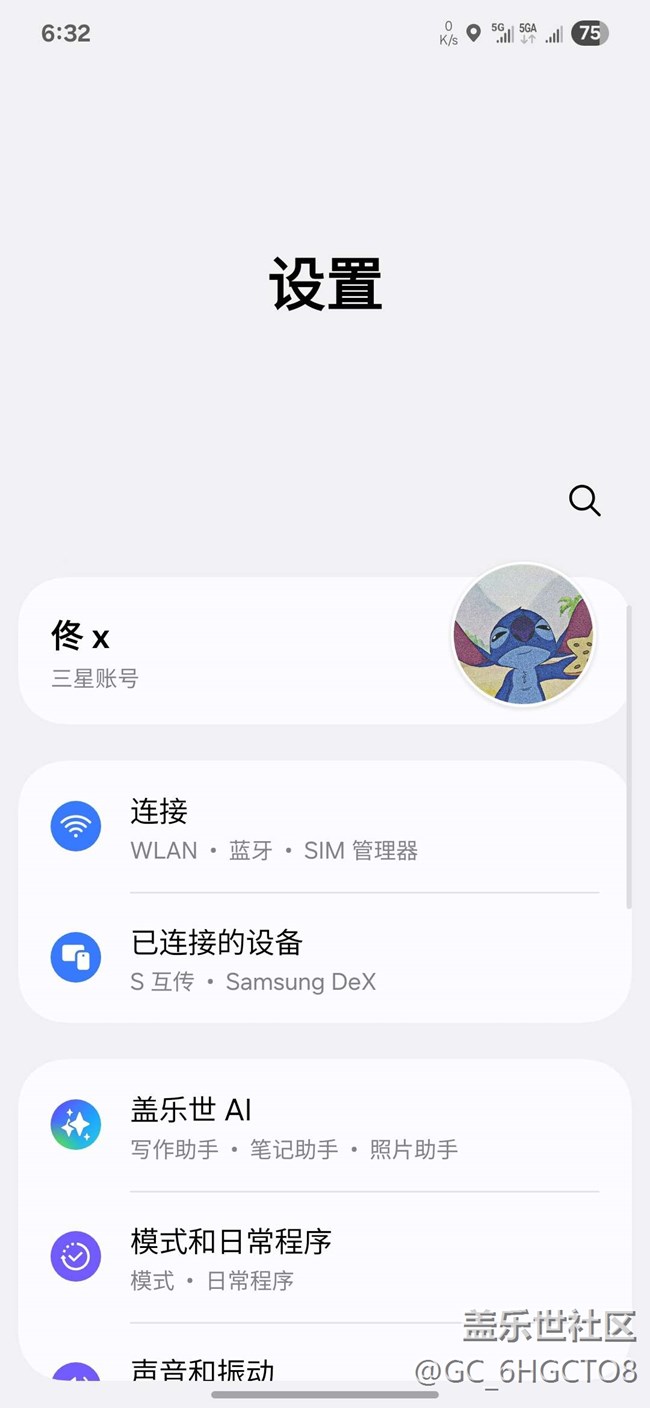Open the settings search magnifier

[x=584, y=500]
